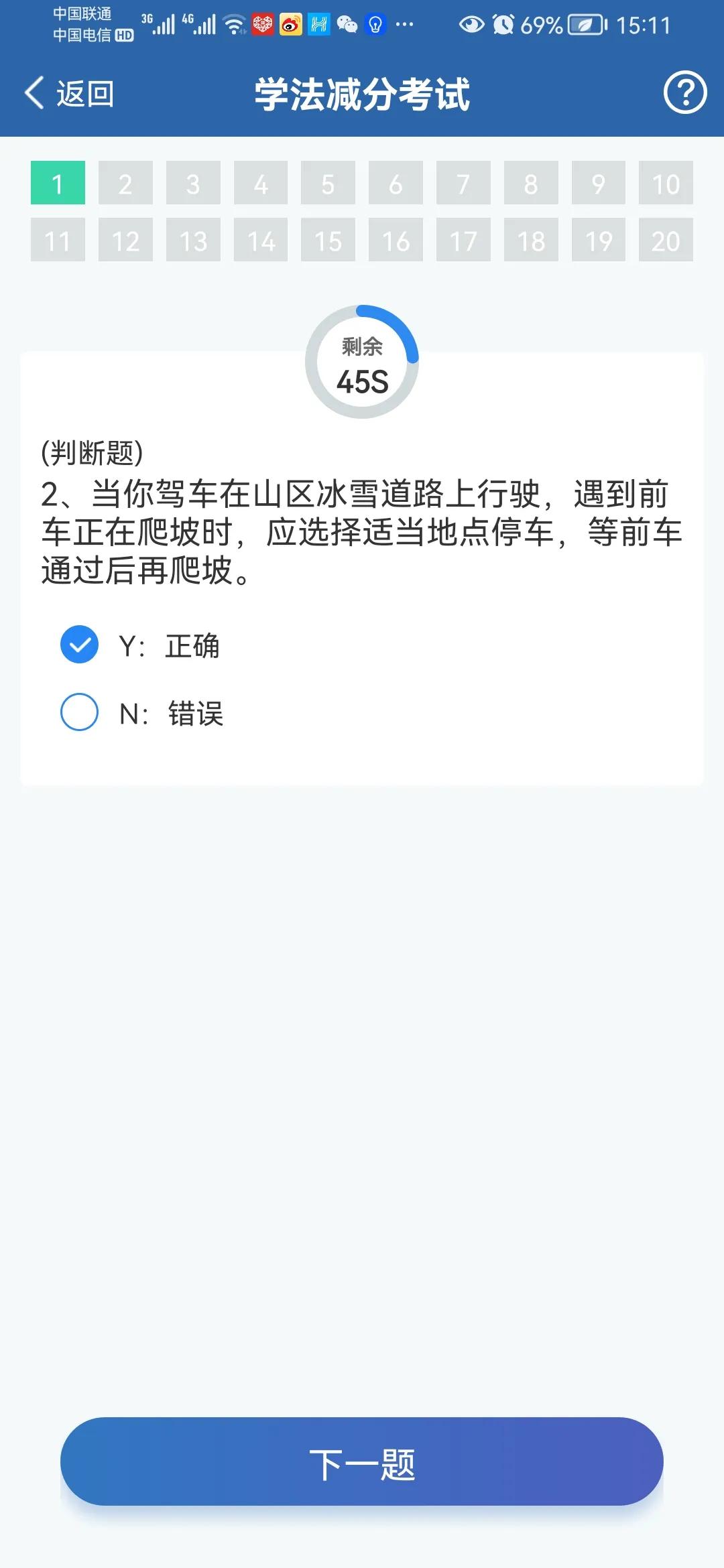Viewport: 724px width, 1568px height.
Task: Go to question number 16
Action: coord(396,240)
